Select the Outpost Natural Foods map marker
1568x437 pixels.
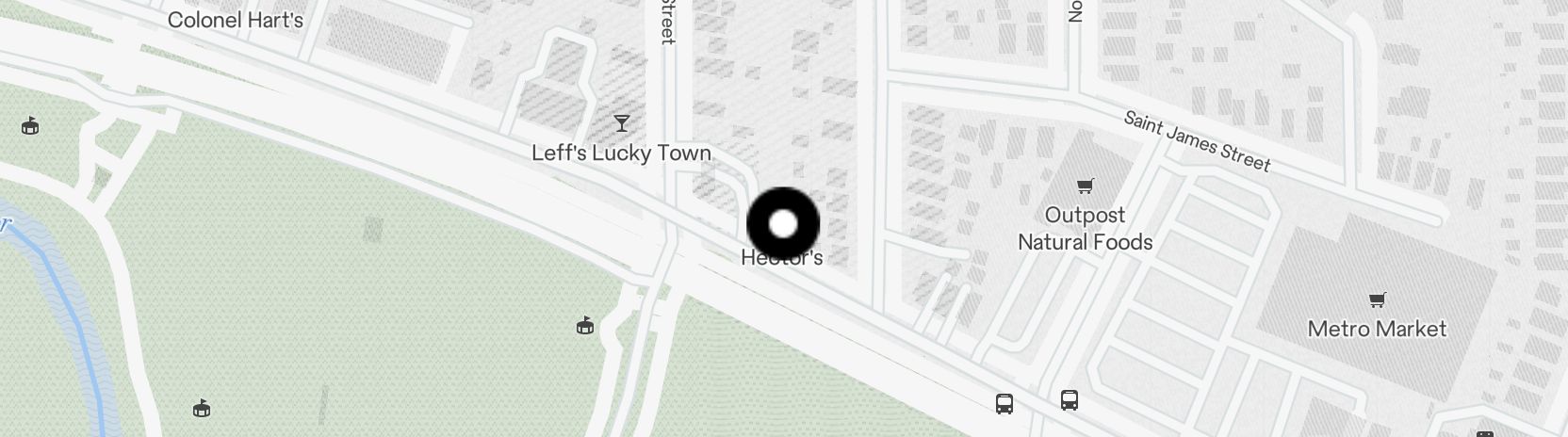click(x=1085, y=186)
